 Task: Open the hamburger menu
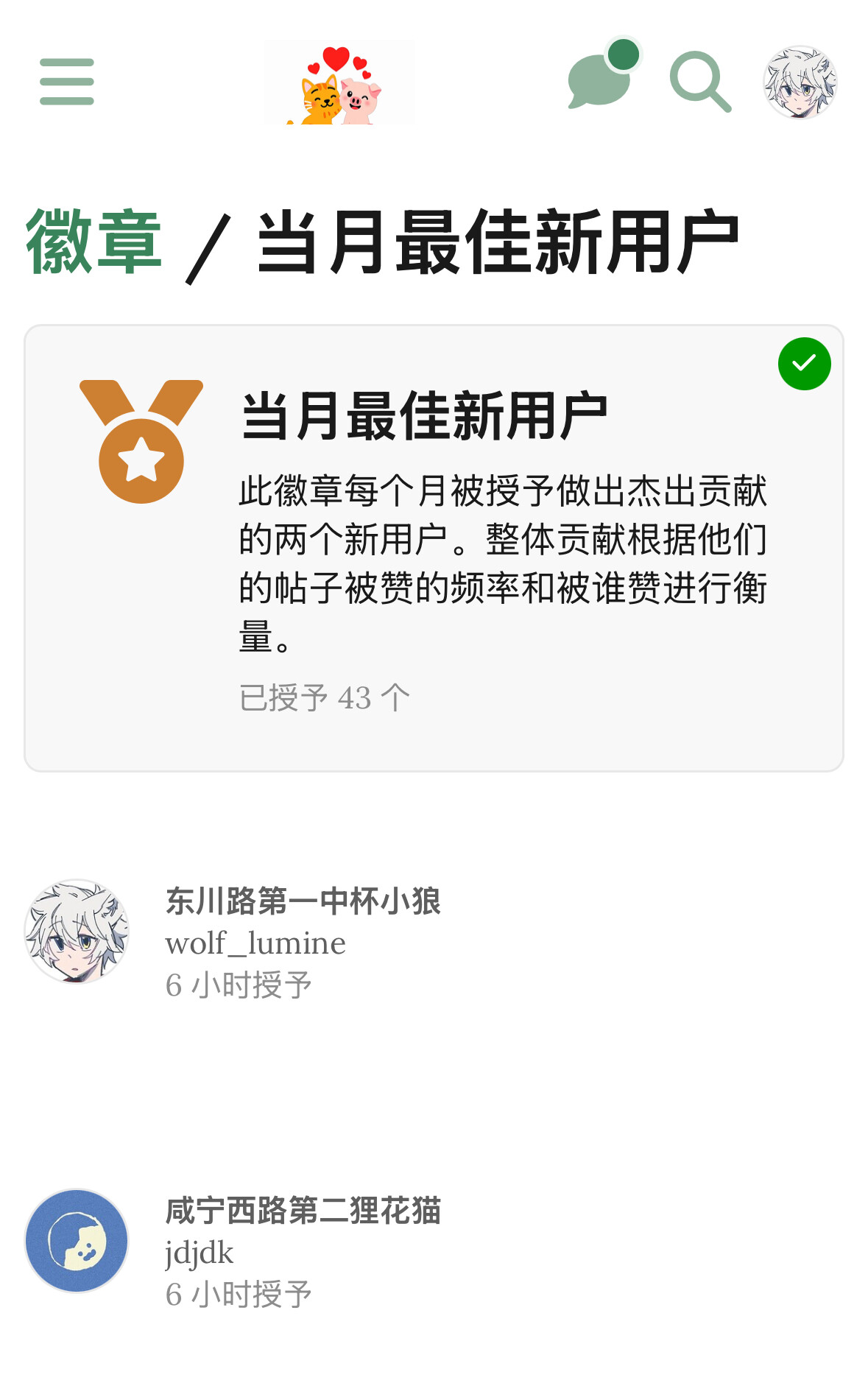tap(67, 82)
